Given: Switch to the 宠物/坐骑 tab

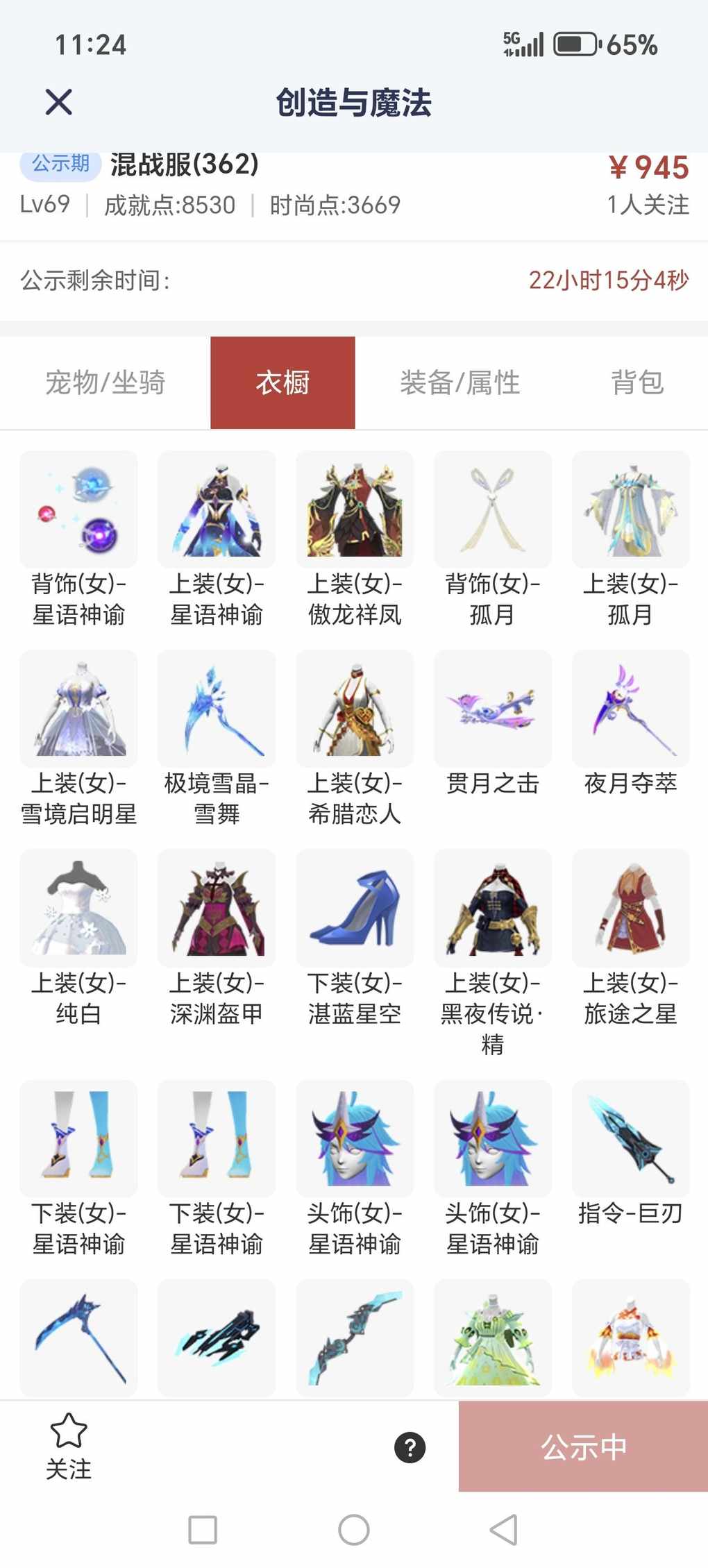Looking at the screenshot, I should click(105, 382).
